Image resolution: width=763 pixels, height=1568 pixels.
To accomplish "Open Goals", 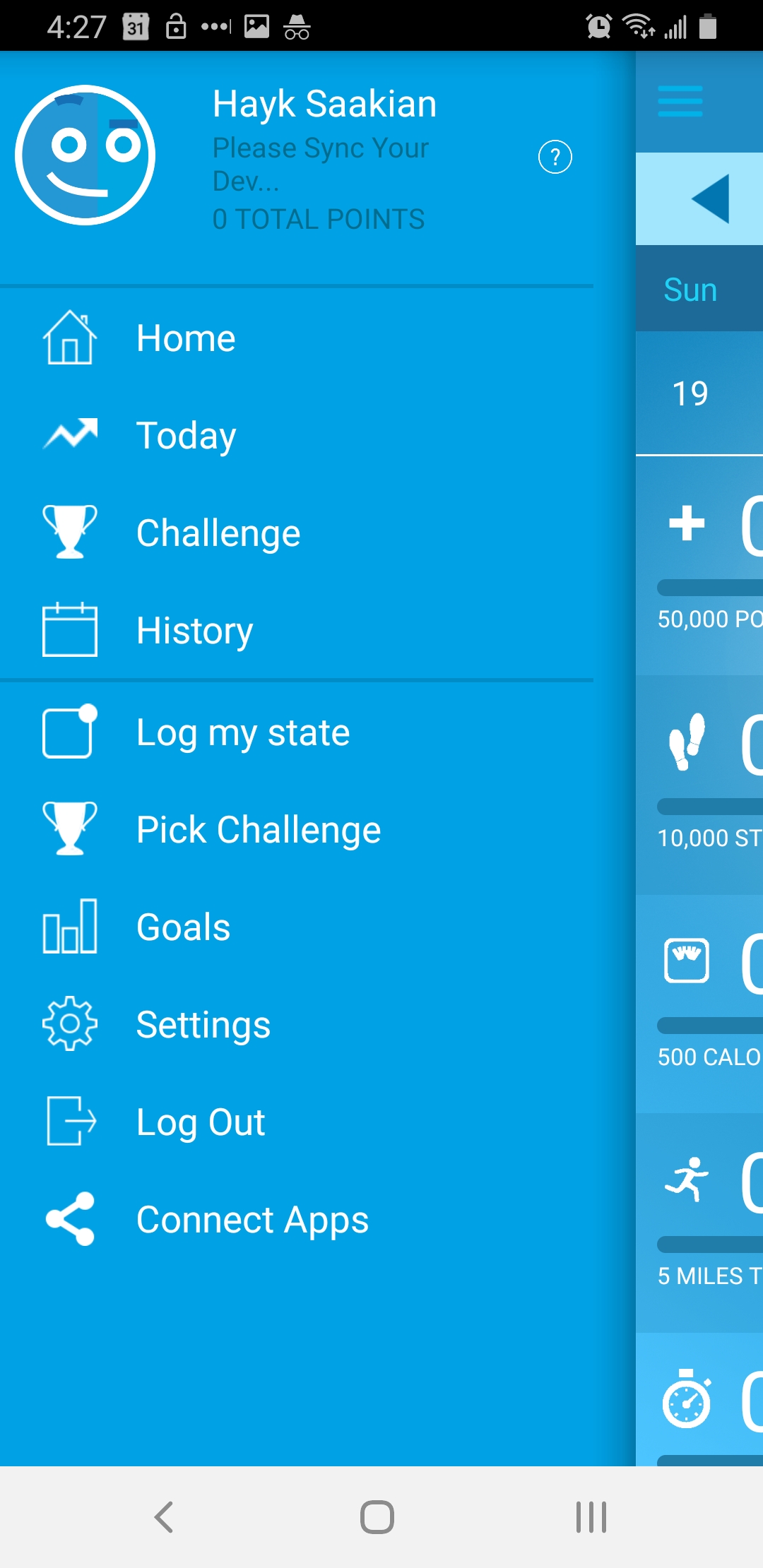I will coord(297,927).
